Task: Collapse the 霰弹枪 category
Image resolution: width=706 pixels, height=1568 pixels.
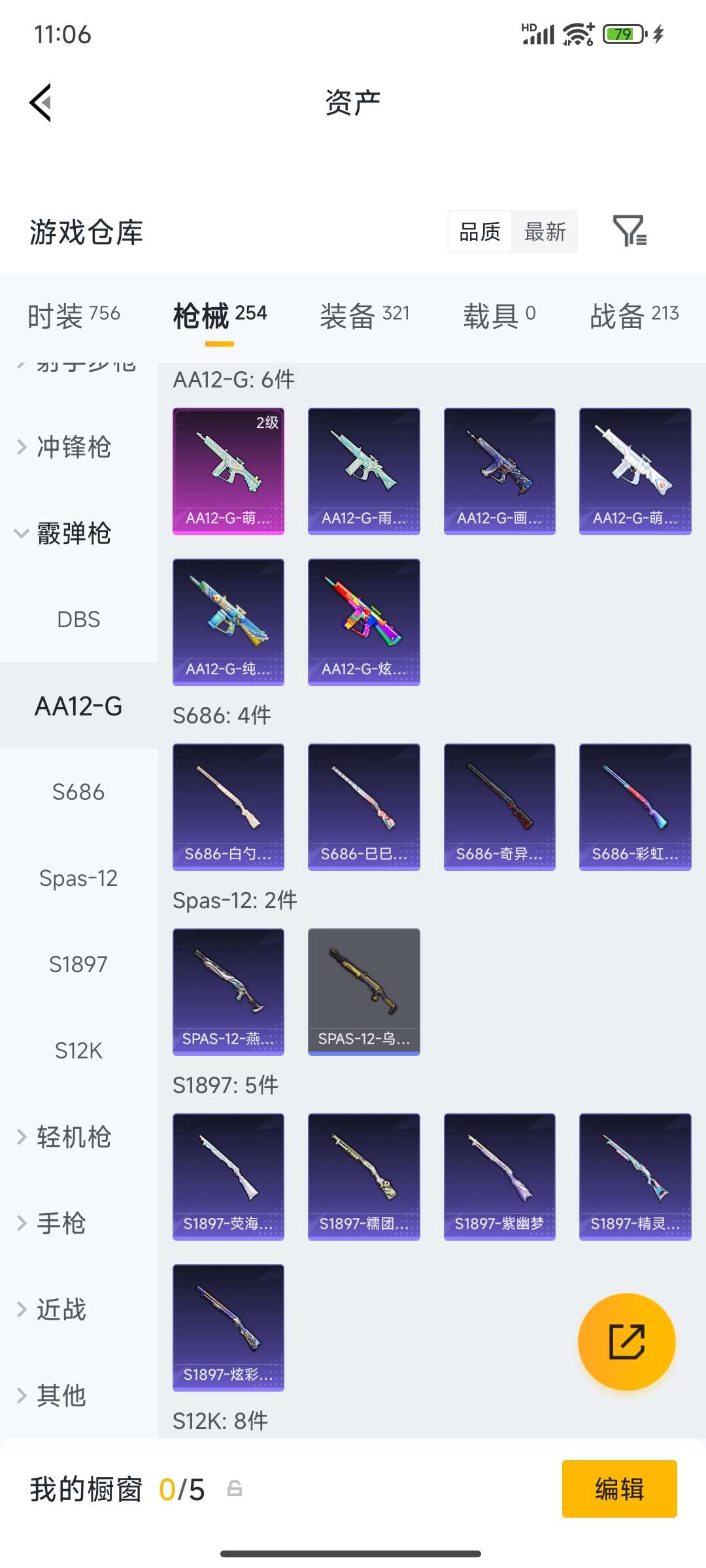Action: click(x=73, y=534)
